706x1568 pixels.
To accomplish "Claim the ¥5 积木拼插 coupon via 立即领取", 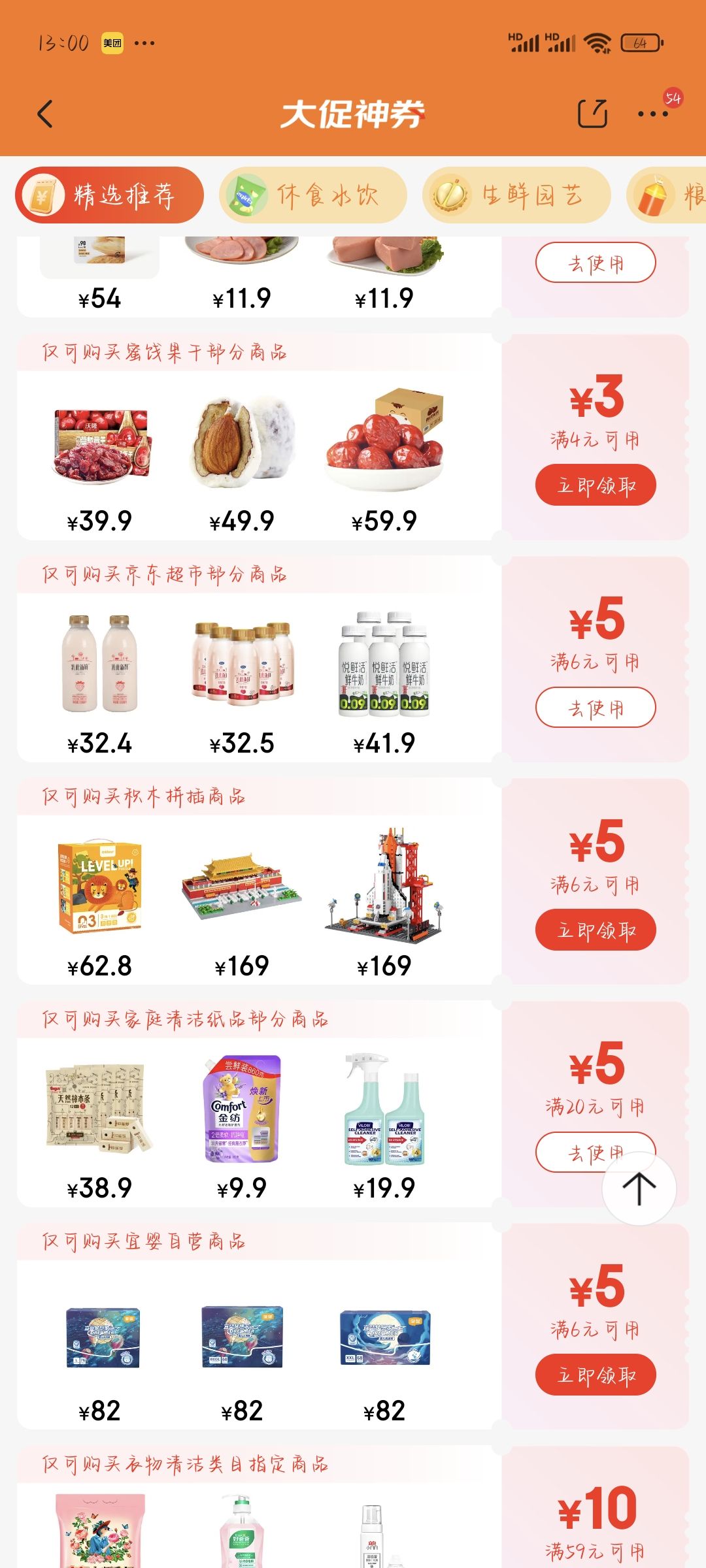I will [x=596, y=930].
